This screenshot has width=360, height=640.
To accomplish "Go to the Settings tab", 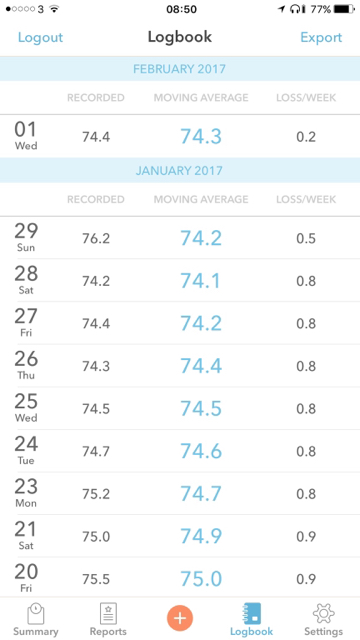I will coord(323,620).
